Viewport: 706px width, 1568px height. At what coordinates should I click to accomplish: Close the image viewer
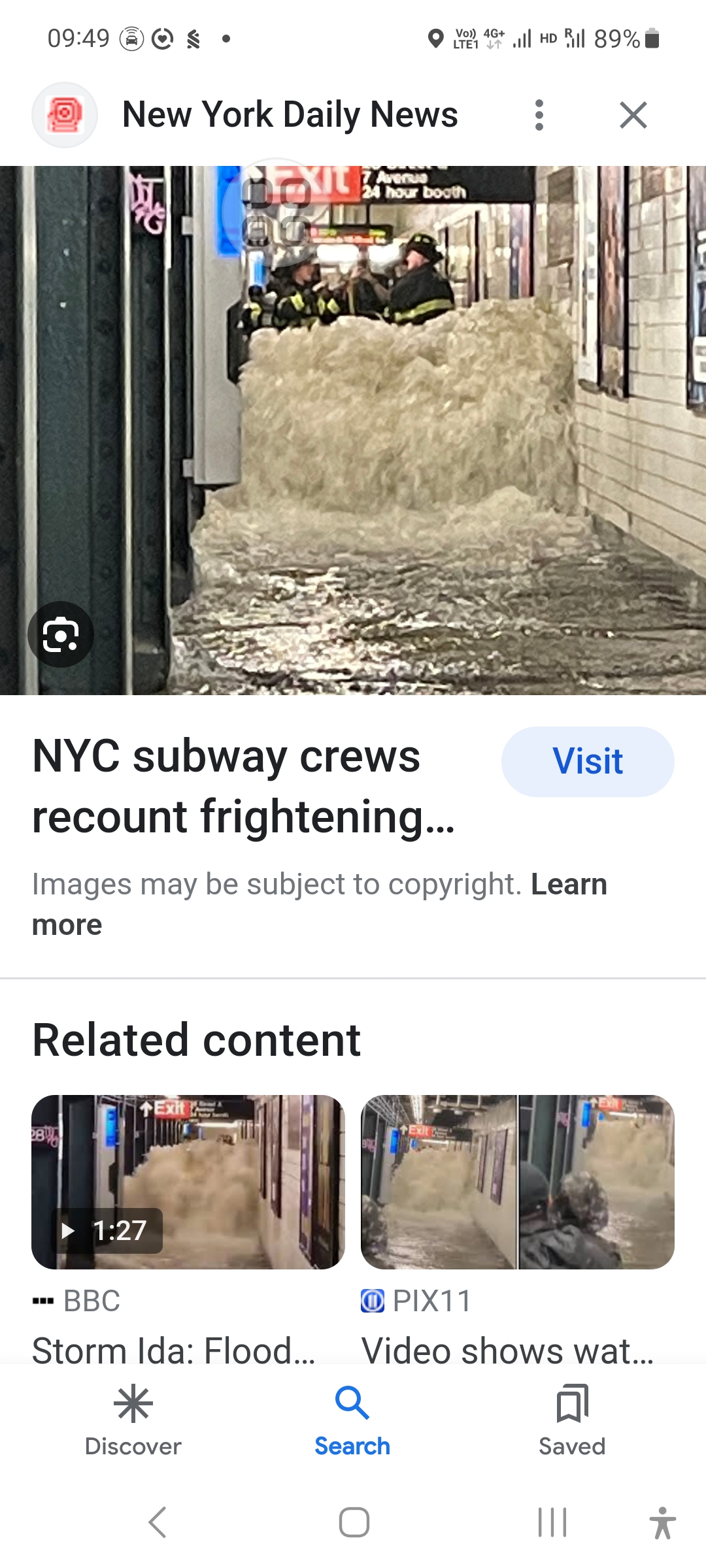633,115
